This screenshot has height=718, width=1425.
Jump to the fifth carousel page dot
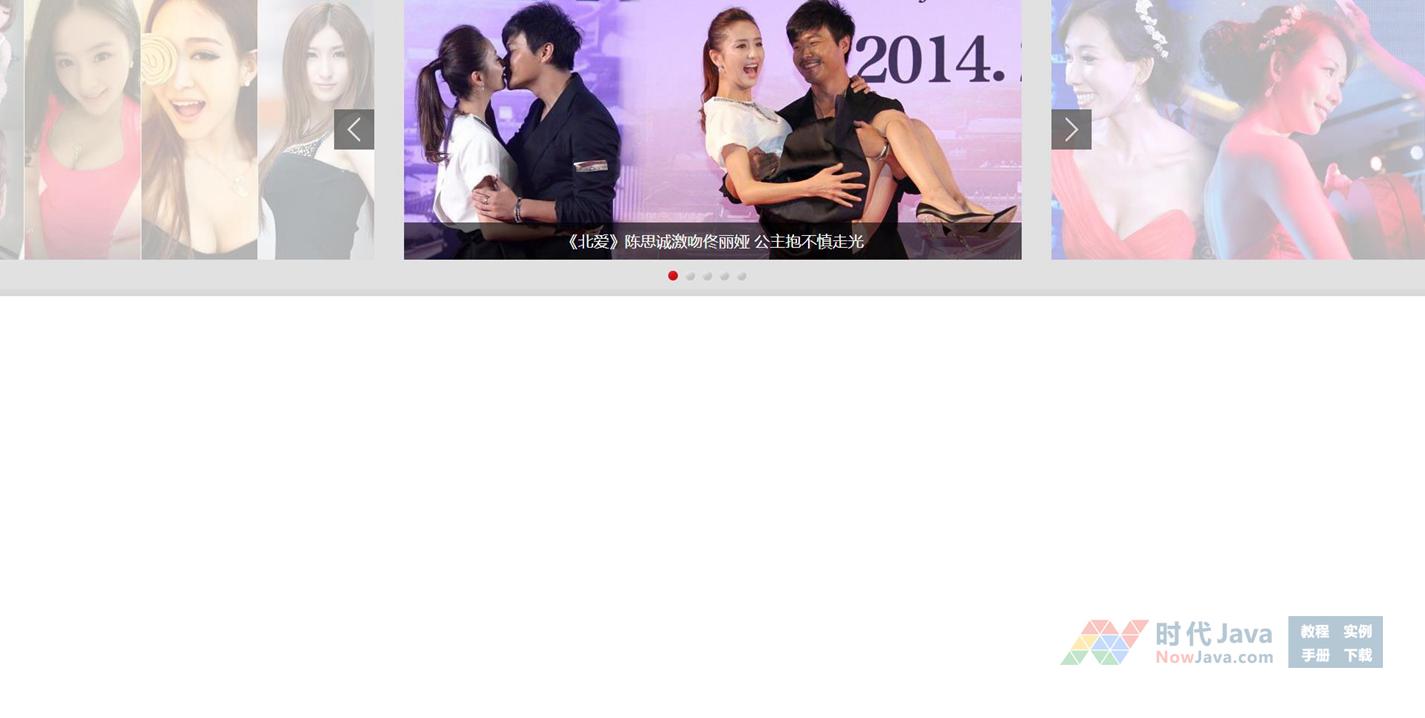pyautogui.click(x=741, y=276)
